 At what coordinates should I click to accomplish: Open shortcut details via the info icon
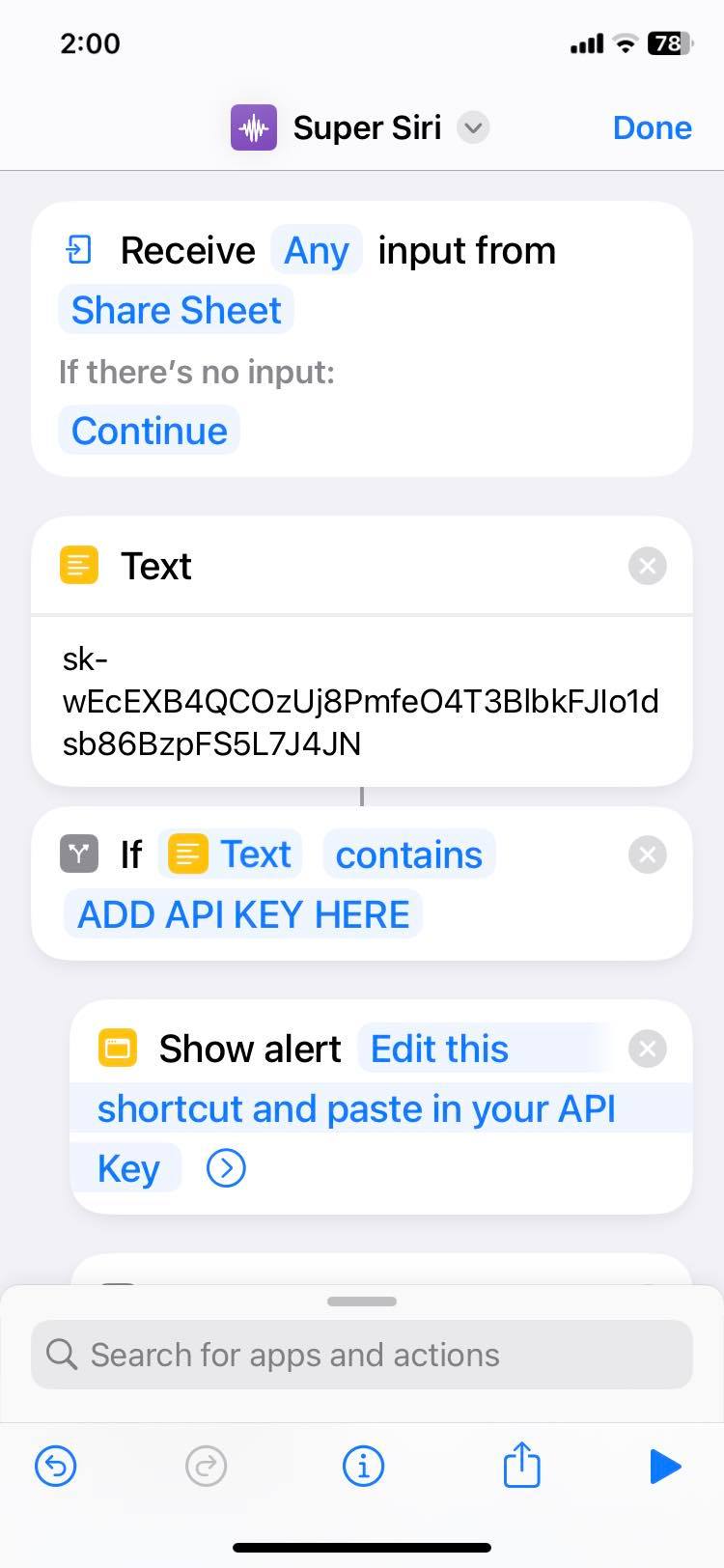pos(363,1466)
